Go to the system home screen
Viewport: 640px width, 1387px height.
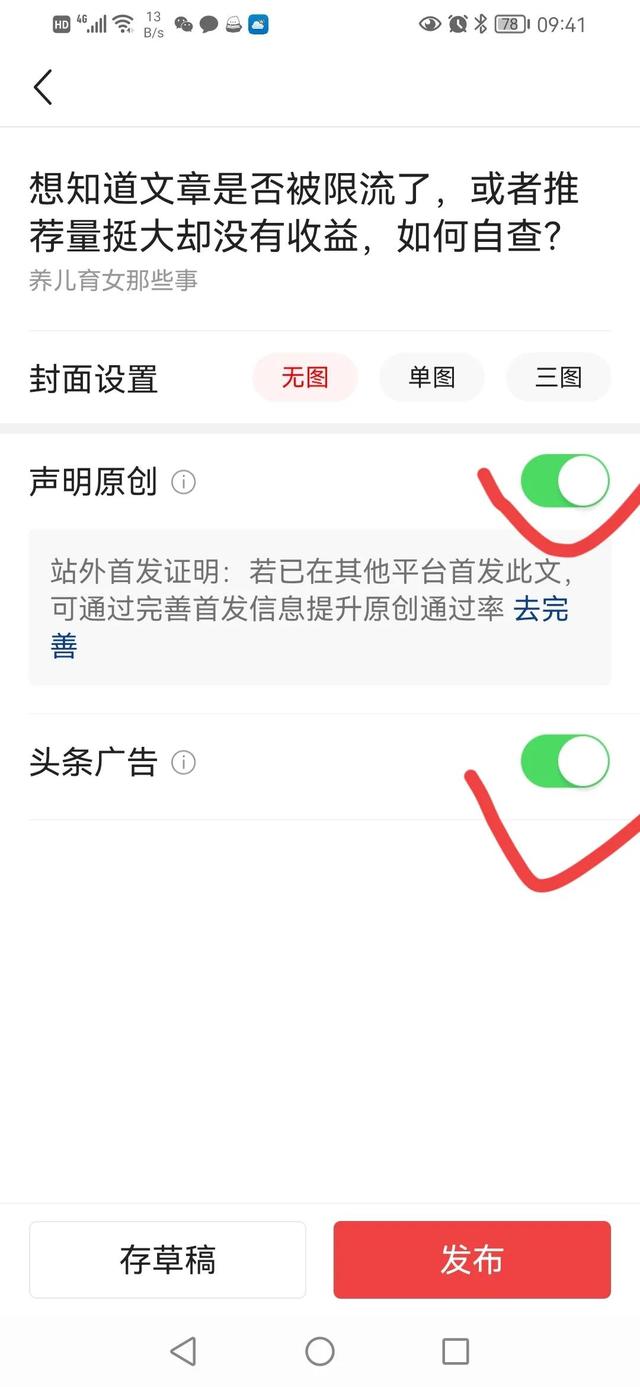pyautogui.click(x=320, y=1352)
